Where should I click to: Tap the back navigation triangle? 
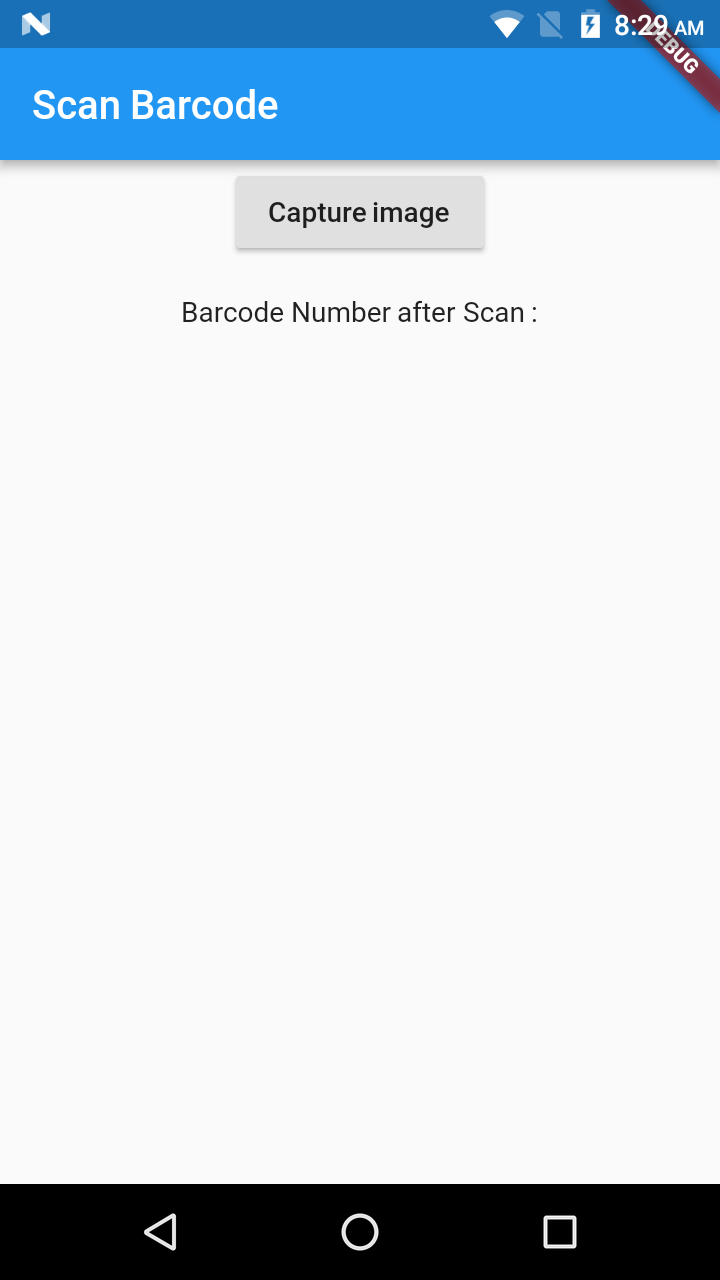point(160,1232)
